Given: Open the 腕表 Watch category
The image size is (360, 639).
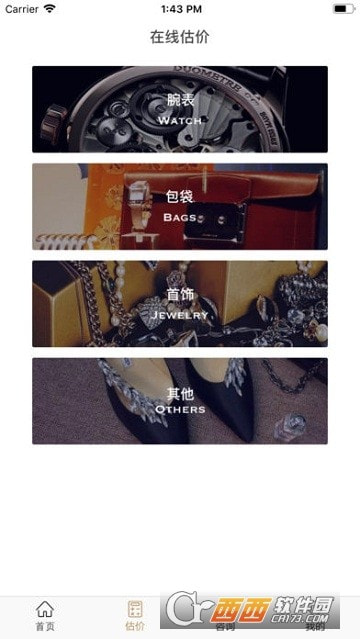Looking at the screenshot, I should click(x=180, y=109).
